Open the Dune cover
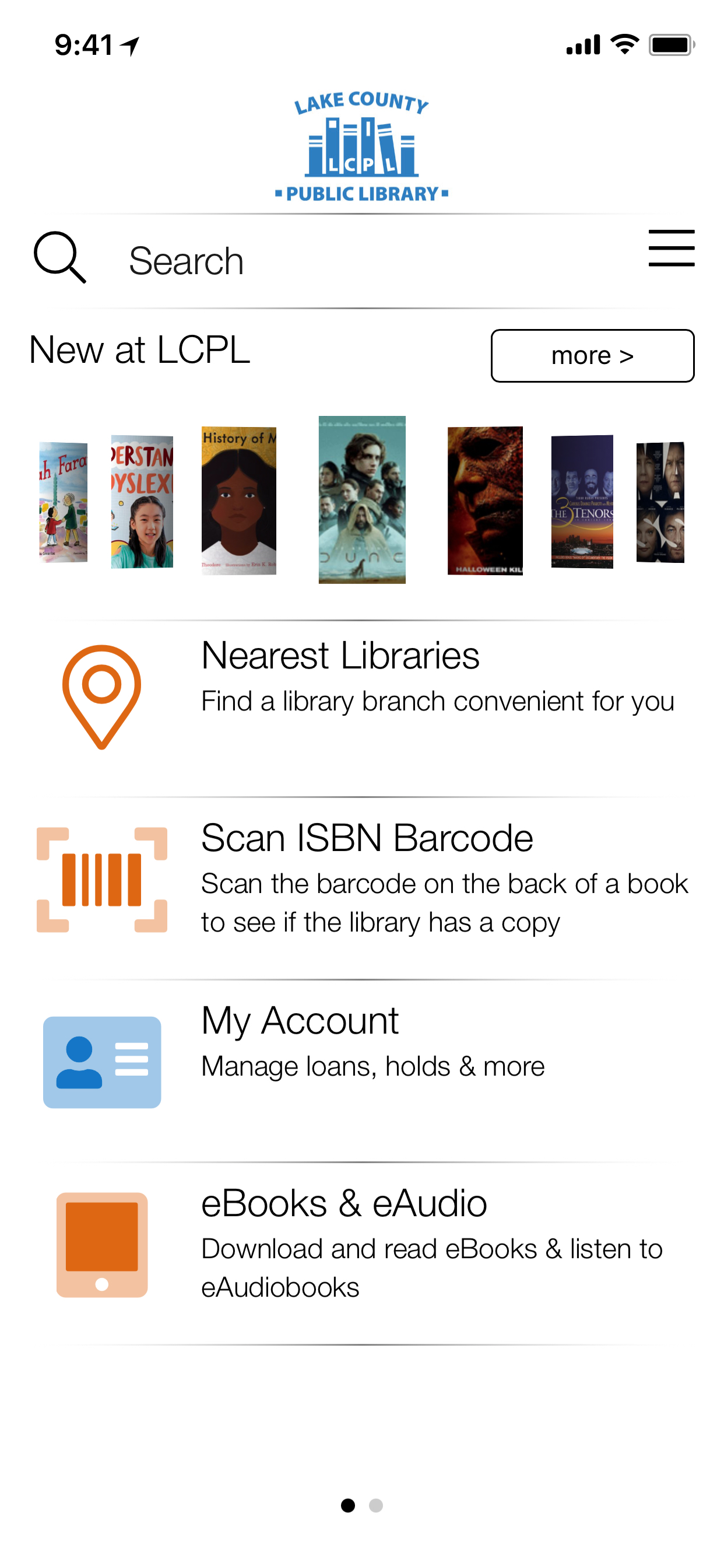Viewport: 724px width, 1568px height. pos(361,499)
